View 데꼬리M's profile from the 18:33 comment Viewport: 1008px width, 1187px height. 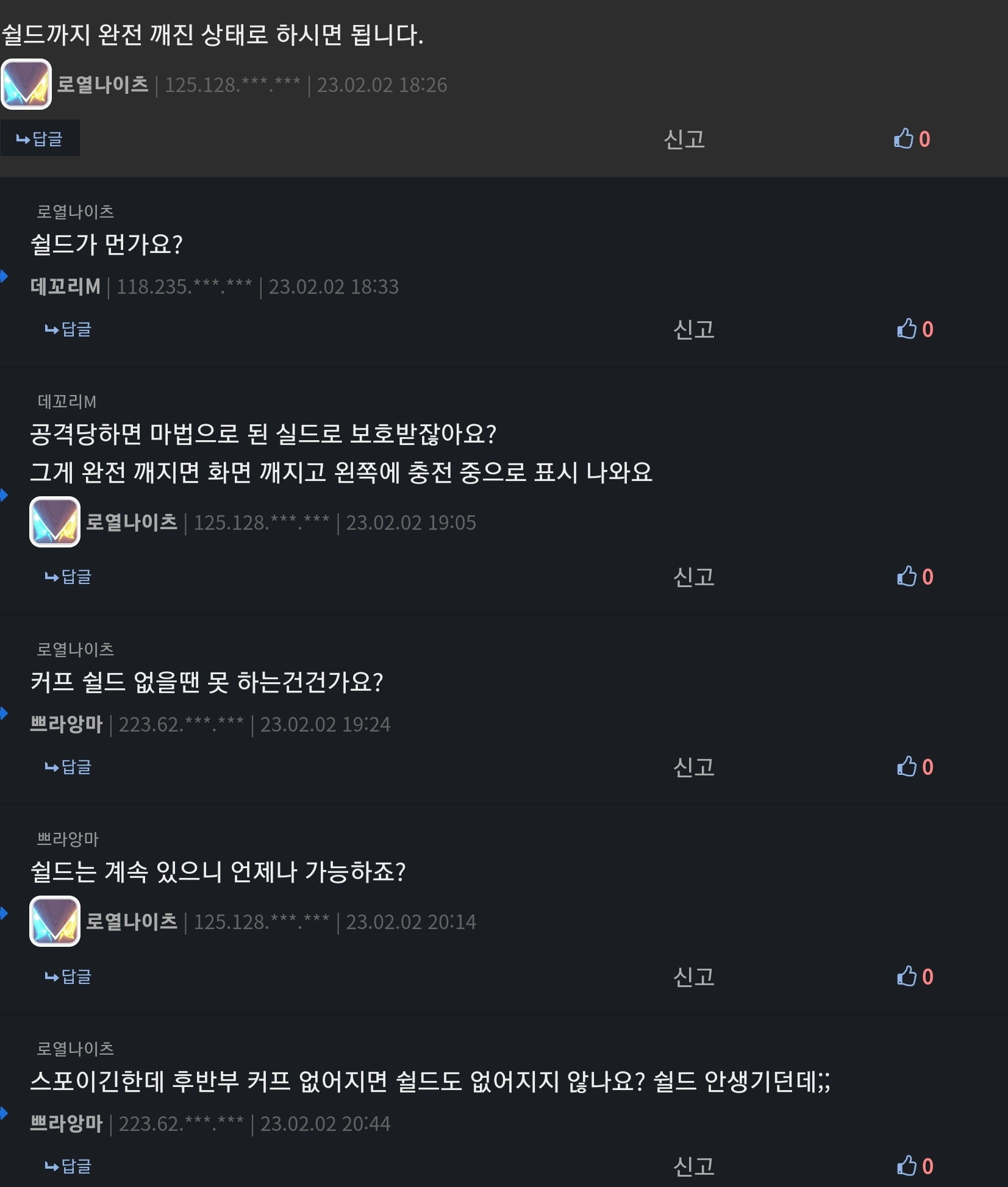click(65, 287)
